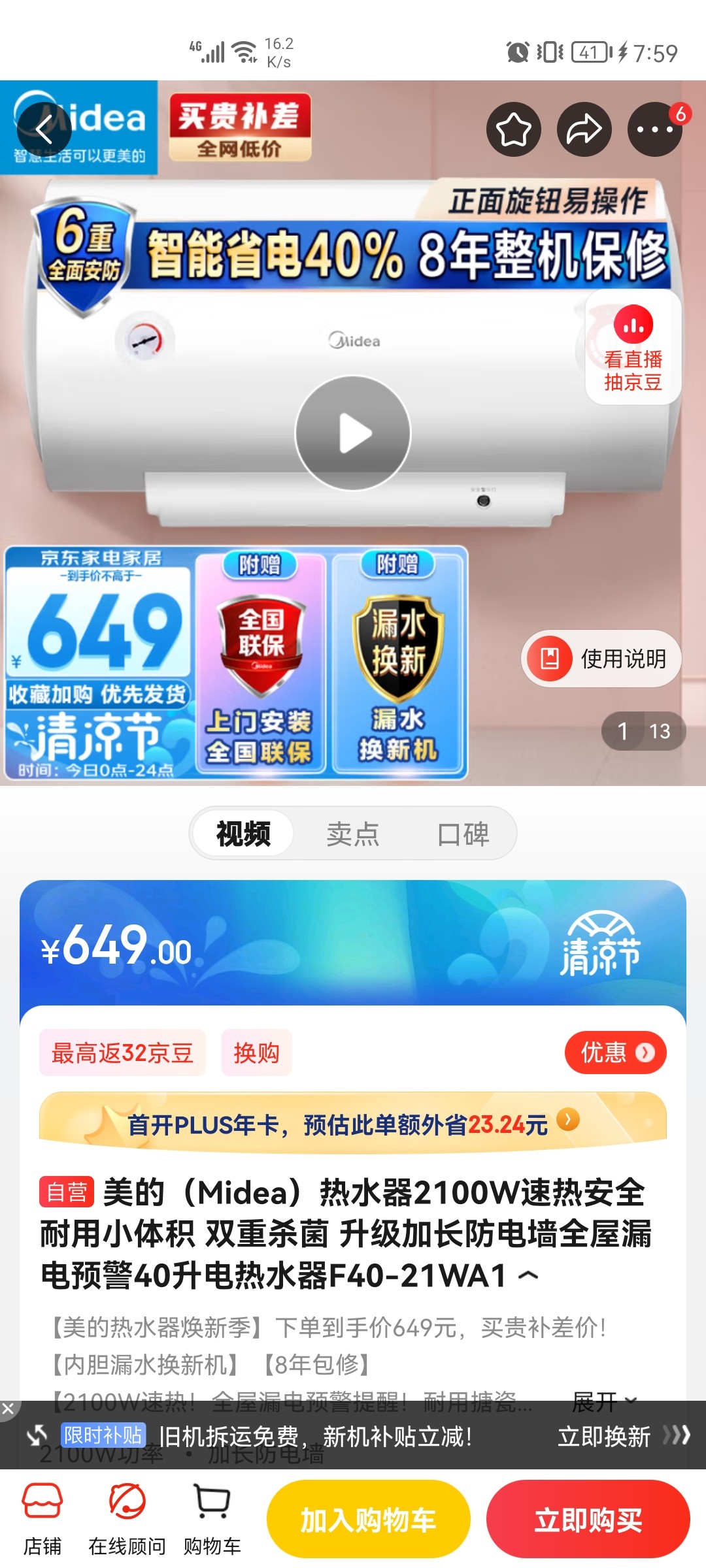The image size is (706, 1568).
Task: Switch to the 口碑 tab
Action: [463, 834]
